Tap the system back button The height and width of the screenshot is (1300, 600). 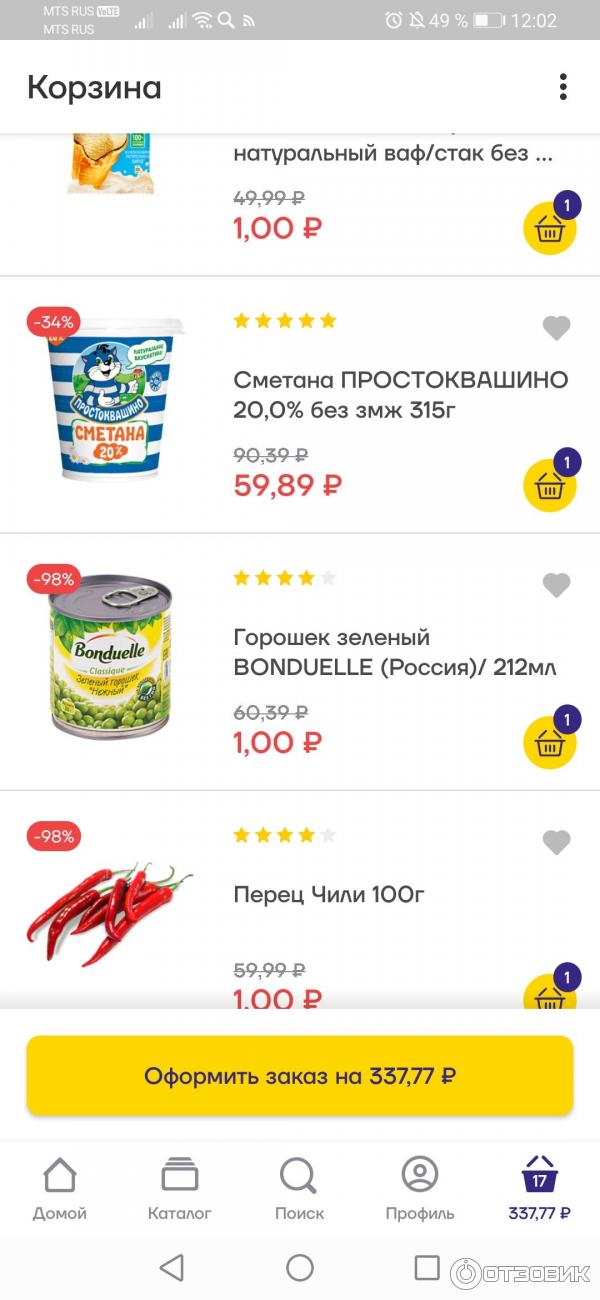pyautogui.click(x=172, y=1268)
